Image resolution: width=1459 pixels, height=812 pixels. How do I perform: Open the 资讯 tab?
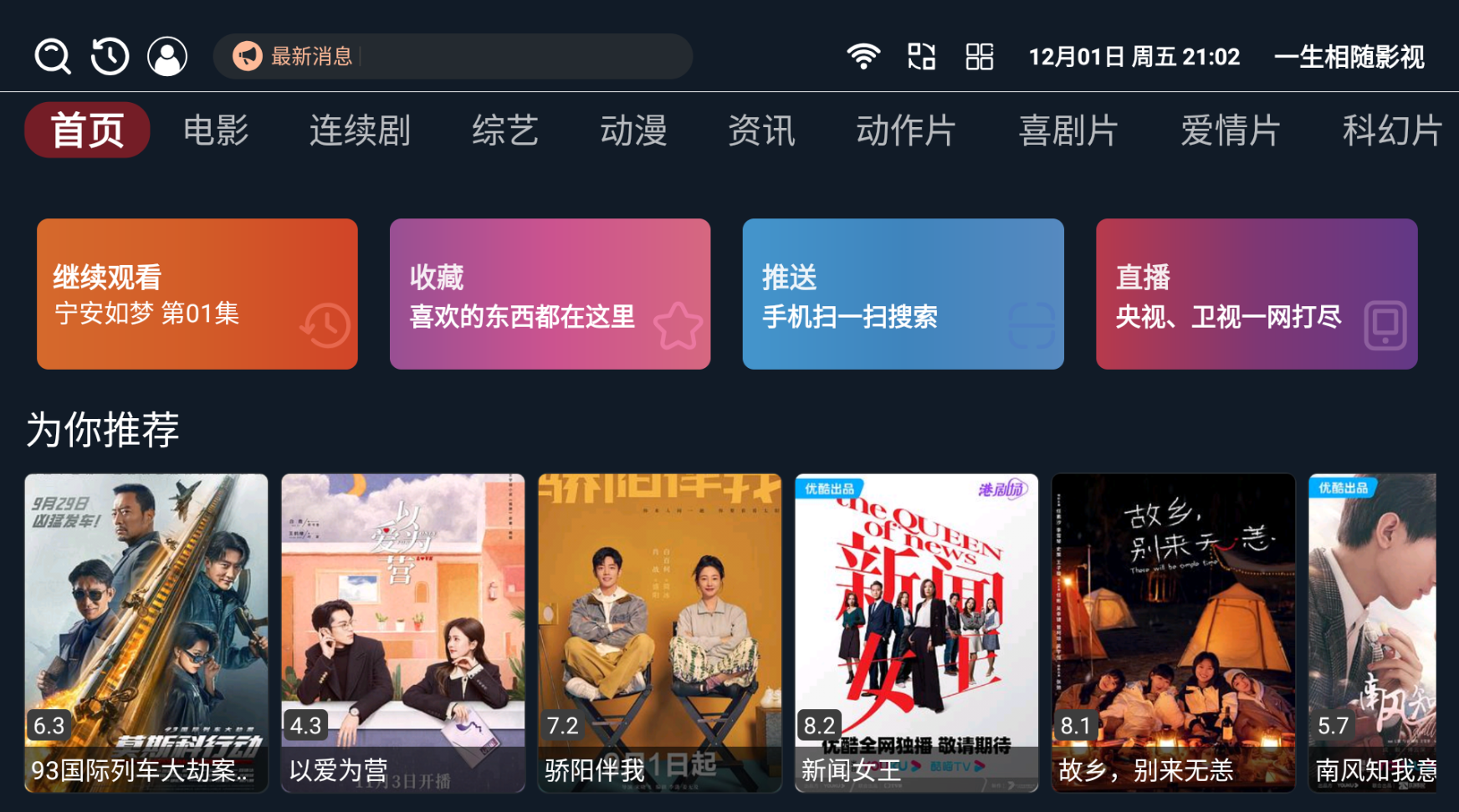[761, 130]
